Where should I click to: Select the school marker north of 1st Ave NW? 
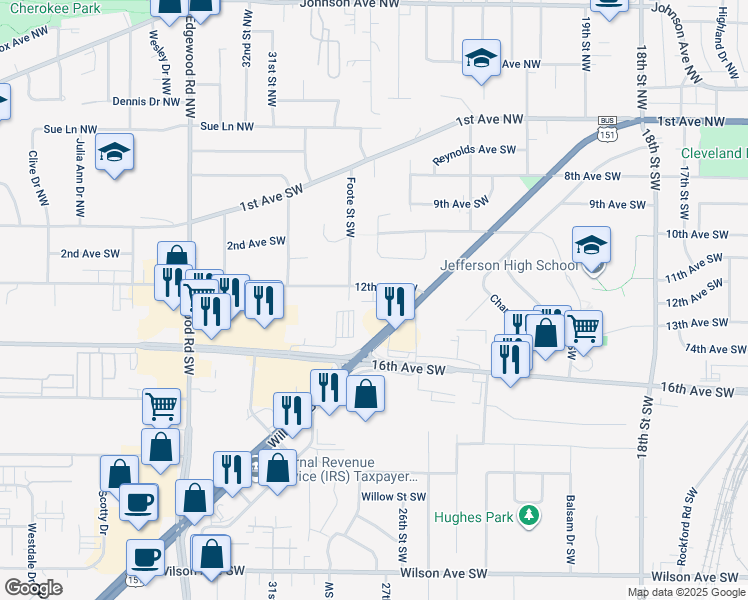[481, 59]
